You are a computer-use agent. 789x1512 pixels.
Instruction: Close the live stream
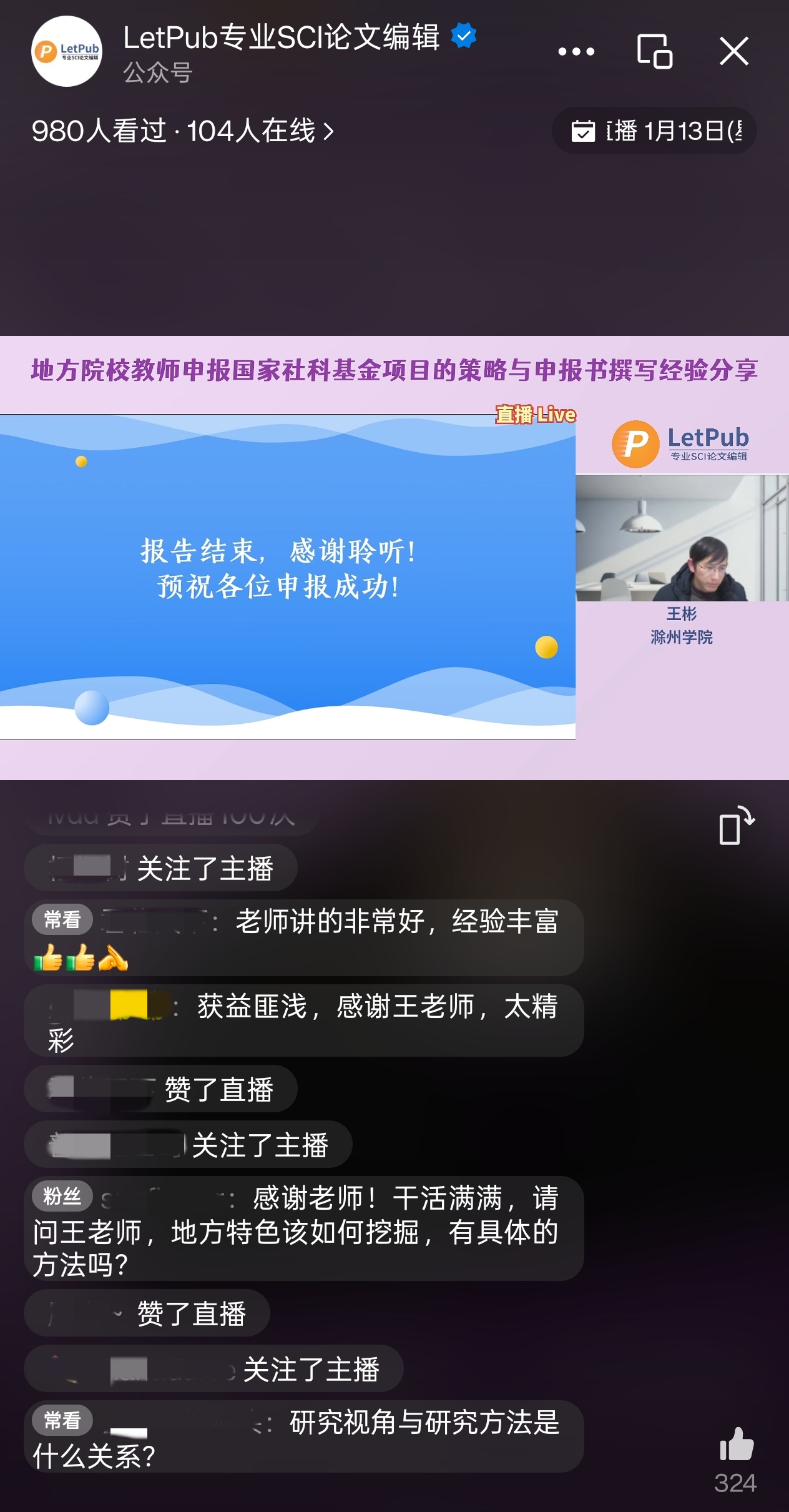click(x=733, y=51)
